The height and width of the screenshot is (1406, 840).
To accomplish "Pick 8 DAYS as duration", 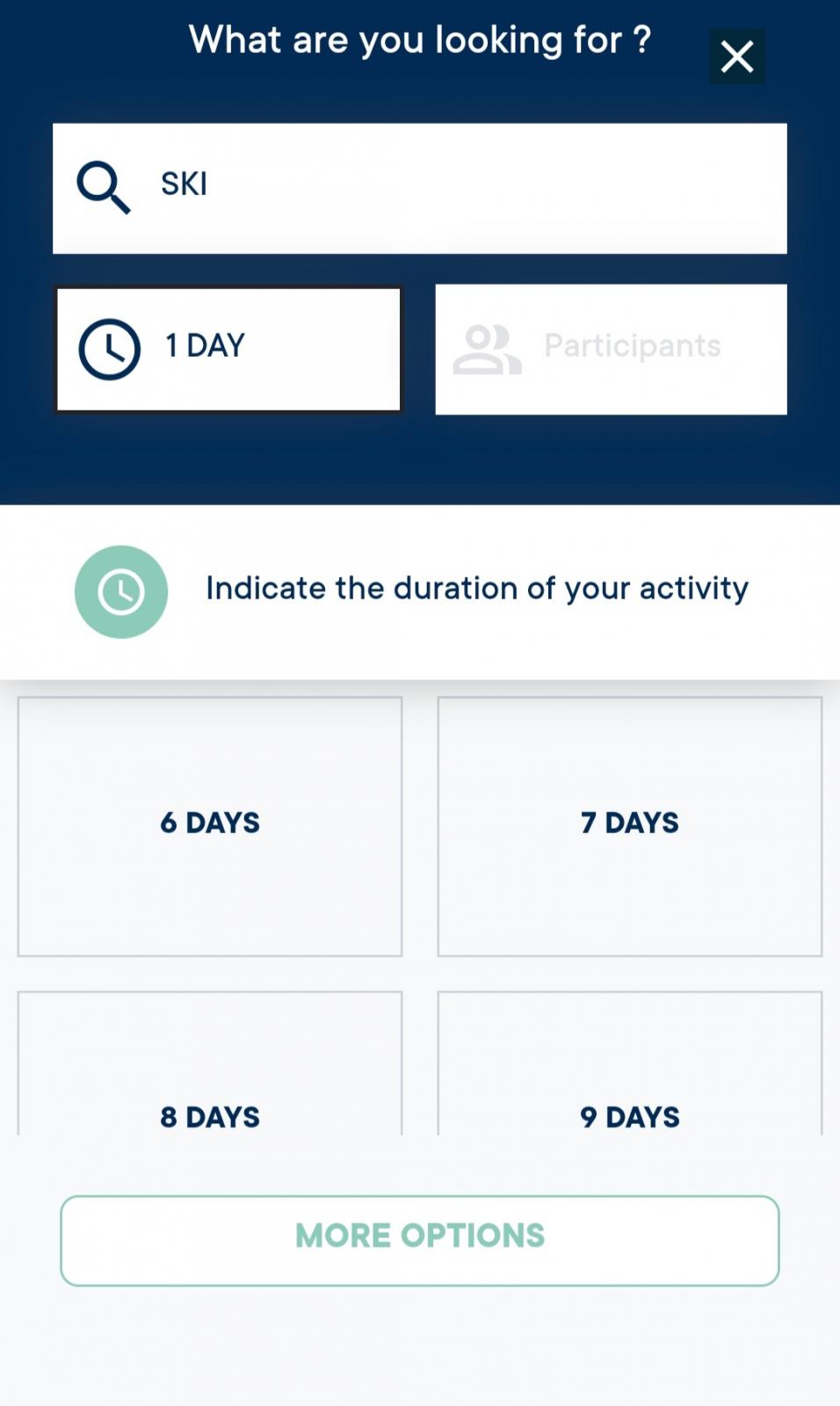I will coord(210,1063).
